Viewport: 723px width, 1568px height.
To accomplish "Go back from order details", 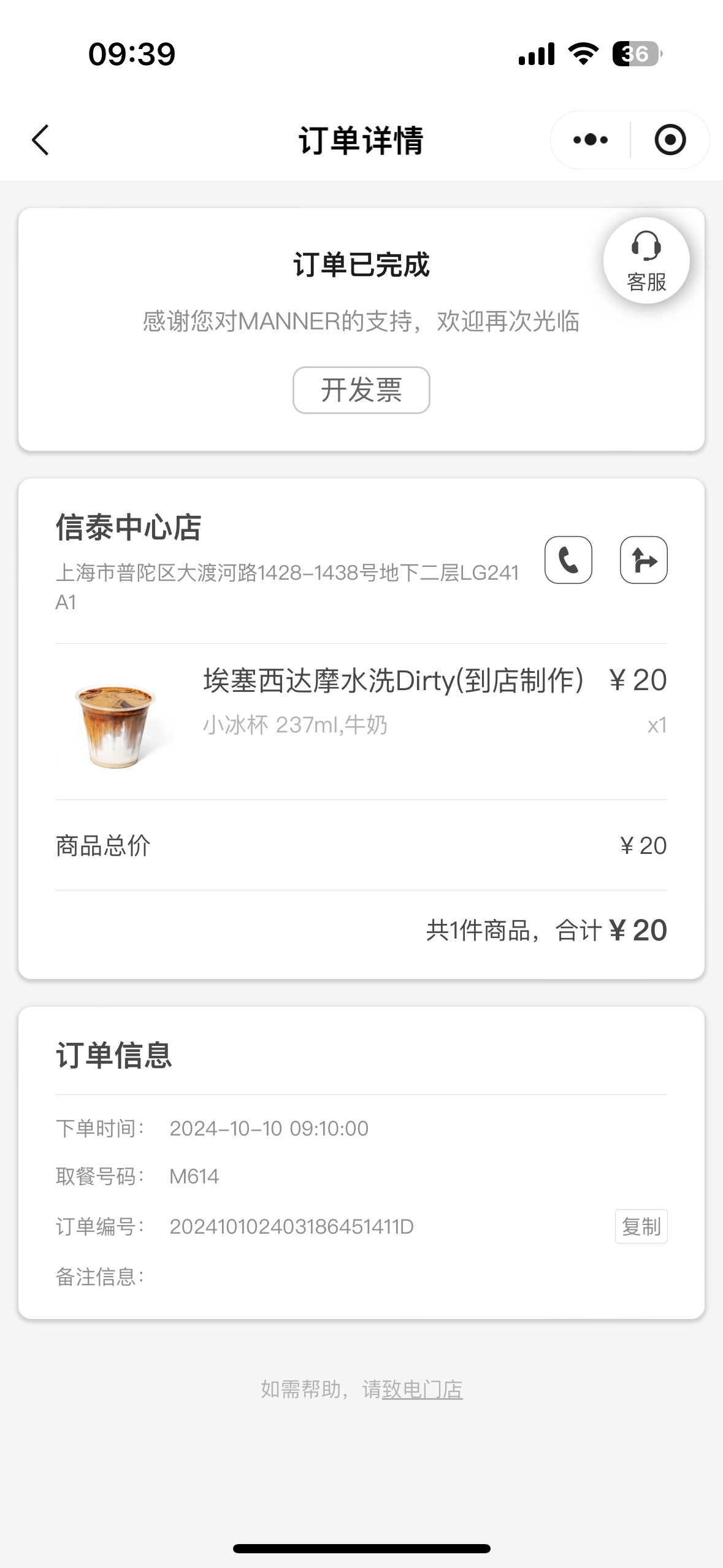I will point(40,140).
